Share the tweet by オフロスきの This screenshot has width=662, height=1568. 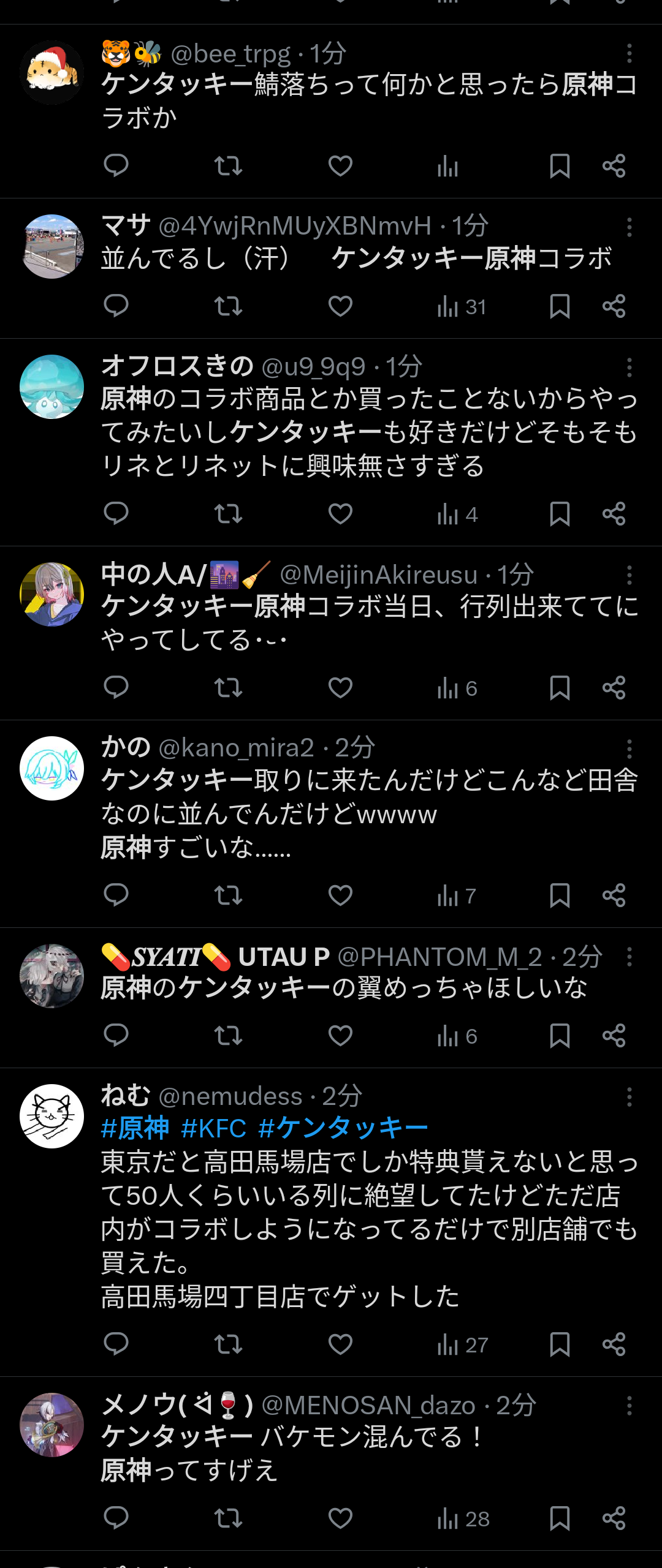tap(614, 513)
